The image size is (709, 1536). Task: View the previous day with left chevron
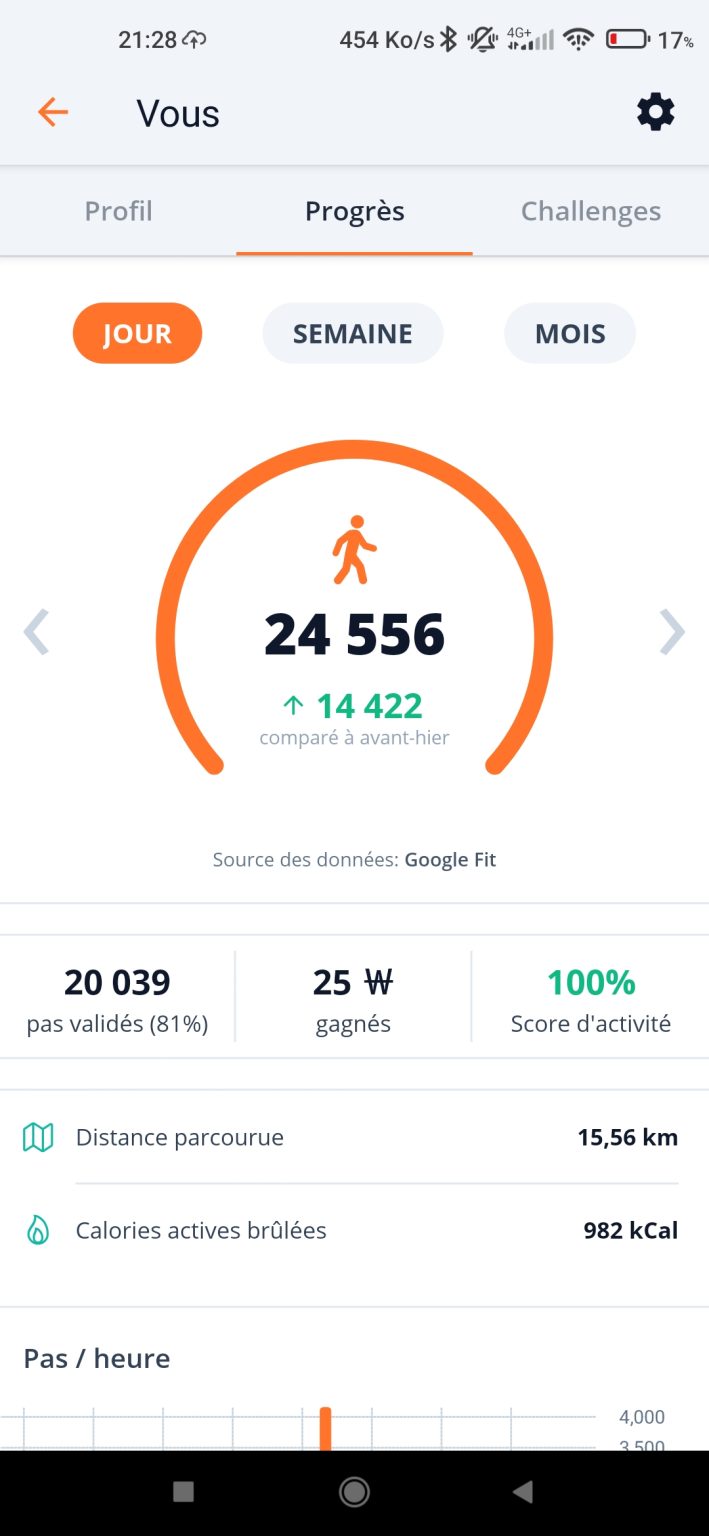point(36,631)
